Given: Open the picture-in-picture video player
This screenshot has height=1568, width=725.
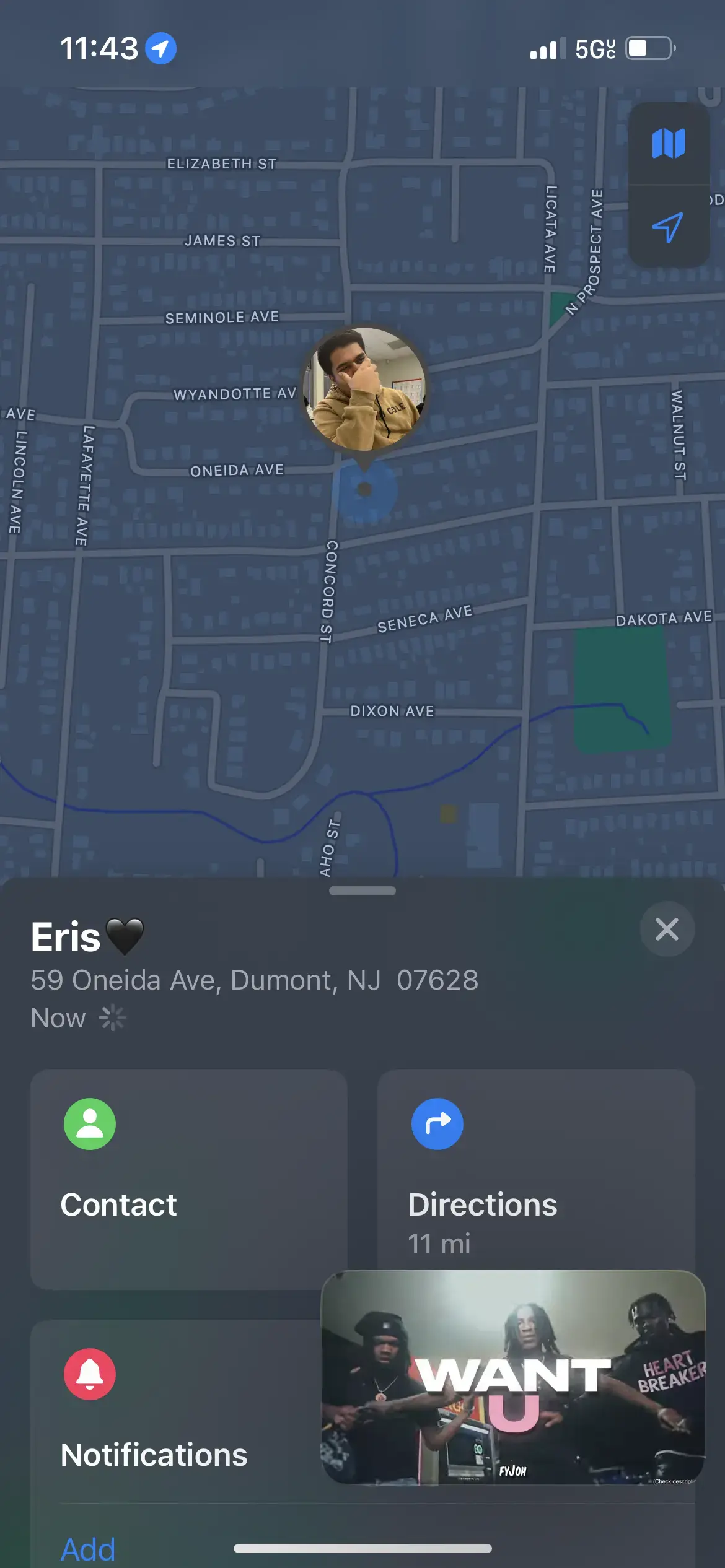Looking at the screenshot, I should pyautogui.click(x=513, y=1376).
